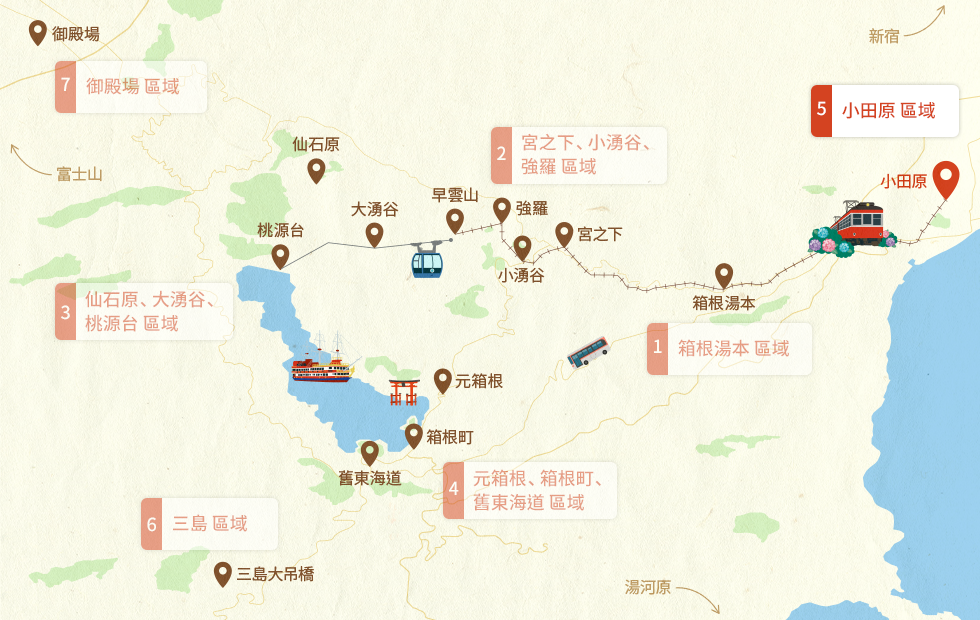The height and width of the screenshot is (620, 980).
Task: Tap 元箱根、箱根町、舊東海道 區域
Action: pos(531,490)
